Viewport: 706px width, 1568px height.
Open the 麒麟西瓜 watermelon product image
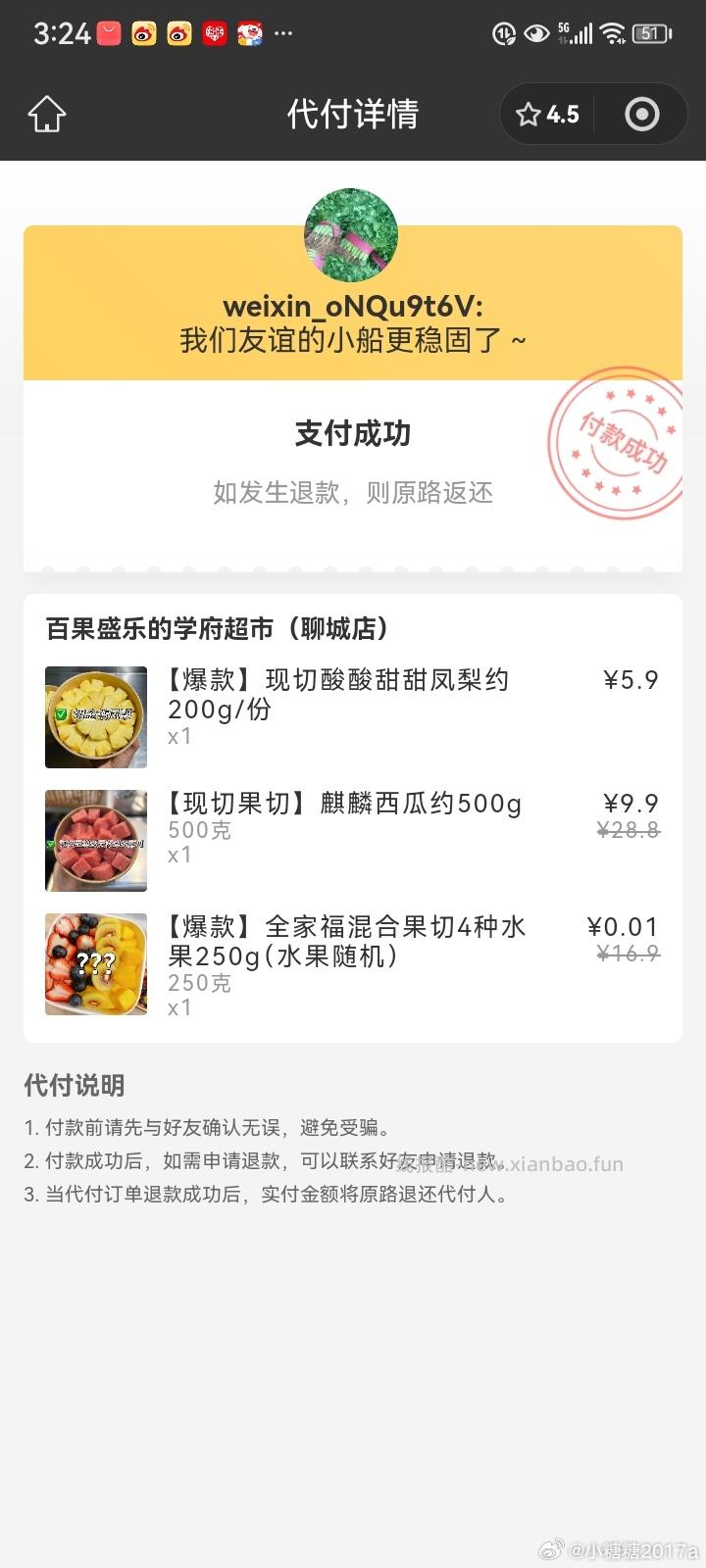point(95,840)
